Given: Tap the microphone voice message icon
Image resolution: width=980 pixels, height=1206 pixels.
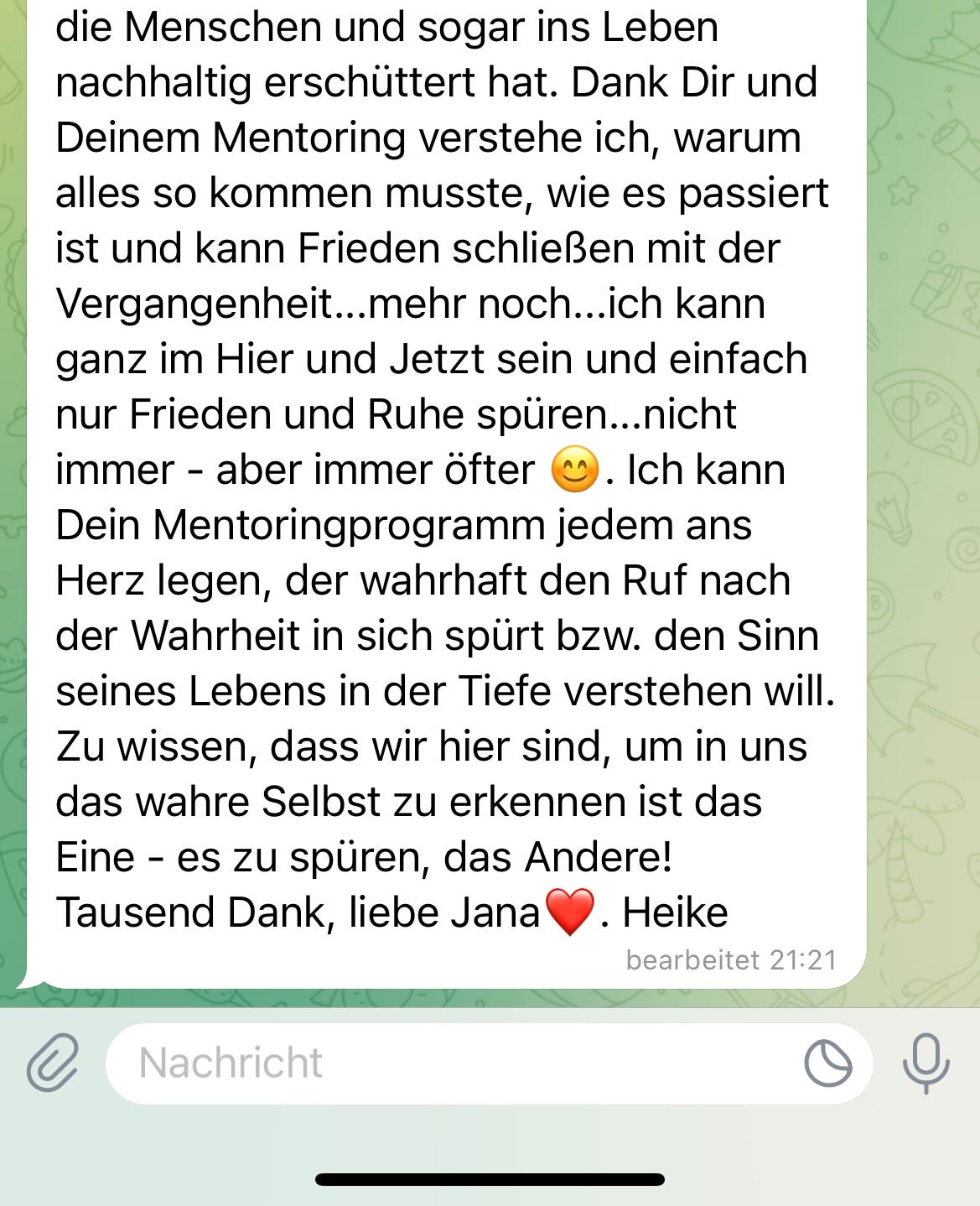Looking at the screenshot, I should coord(926,1063).
